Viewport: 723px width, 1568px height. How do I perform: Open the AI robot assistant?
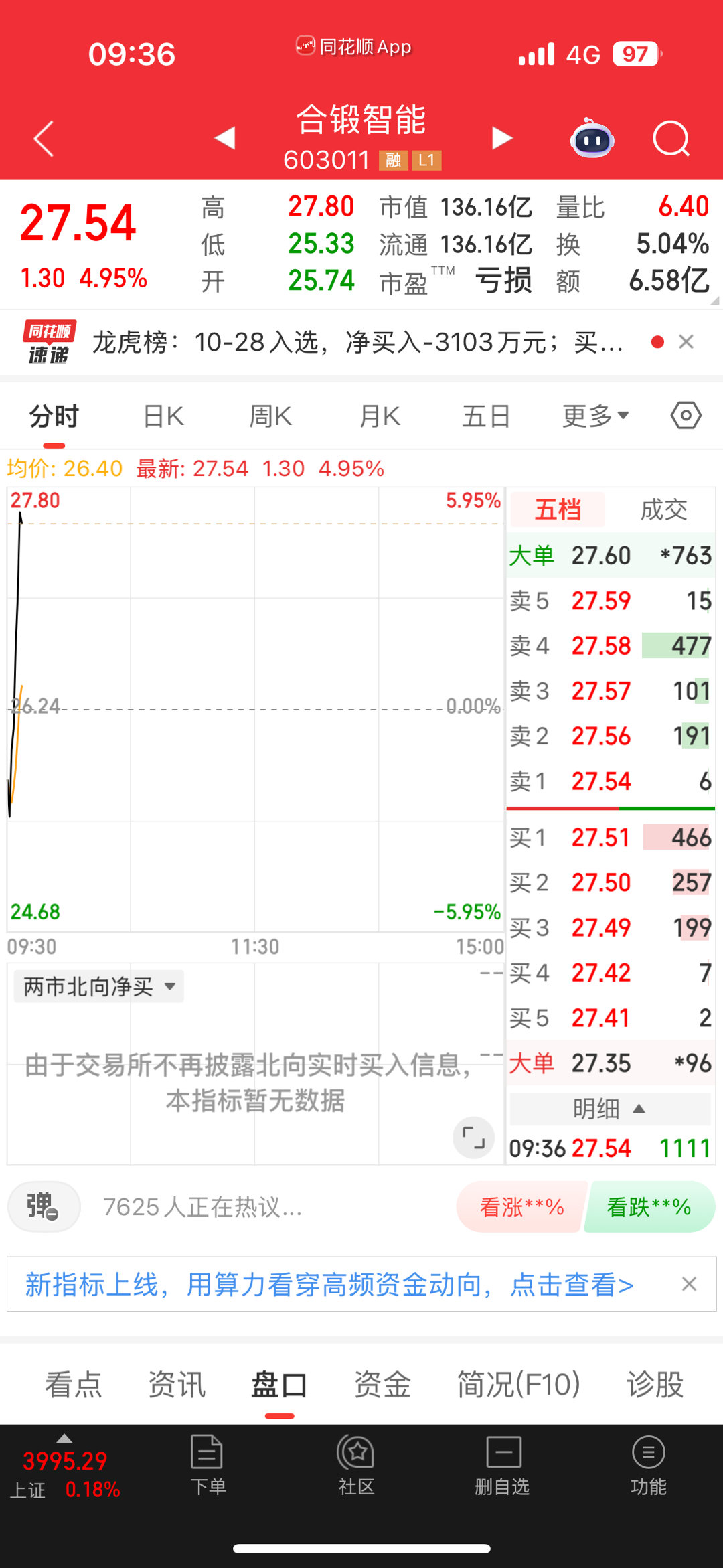click(x=589, y=137)
